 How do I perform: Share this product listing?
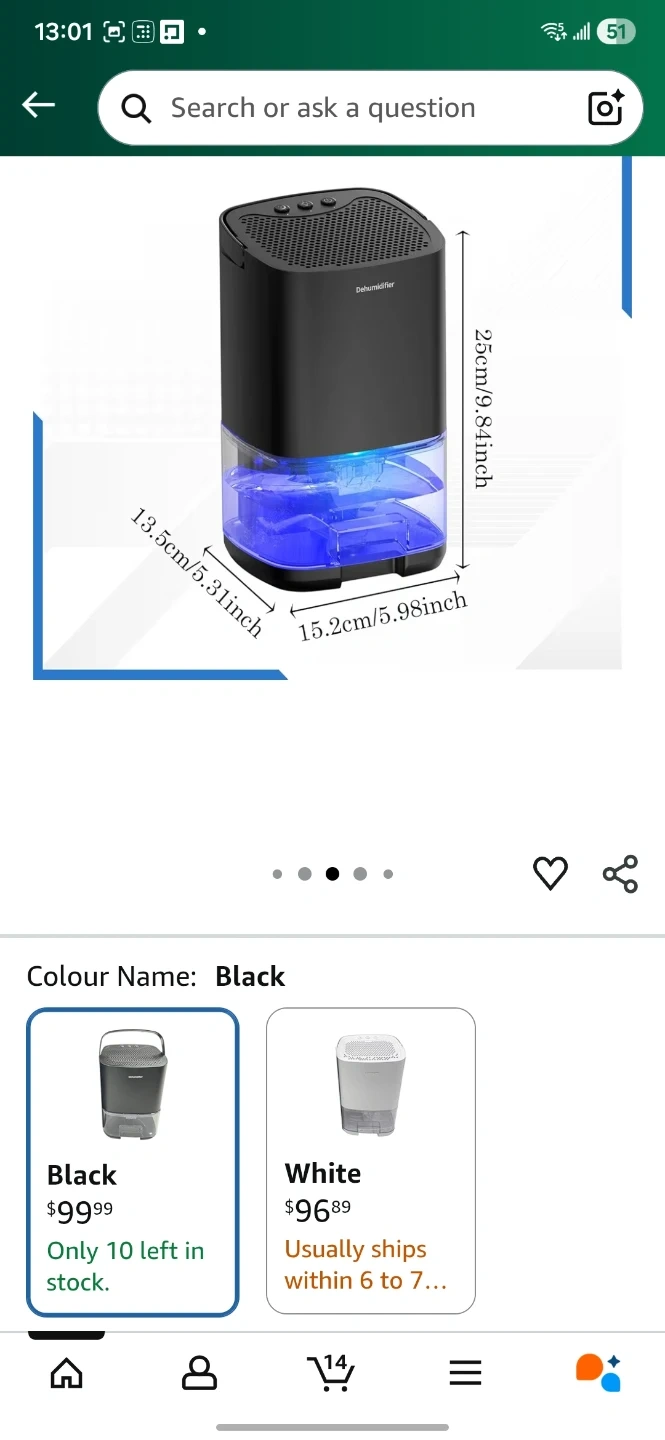tap(620, 874)
